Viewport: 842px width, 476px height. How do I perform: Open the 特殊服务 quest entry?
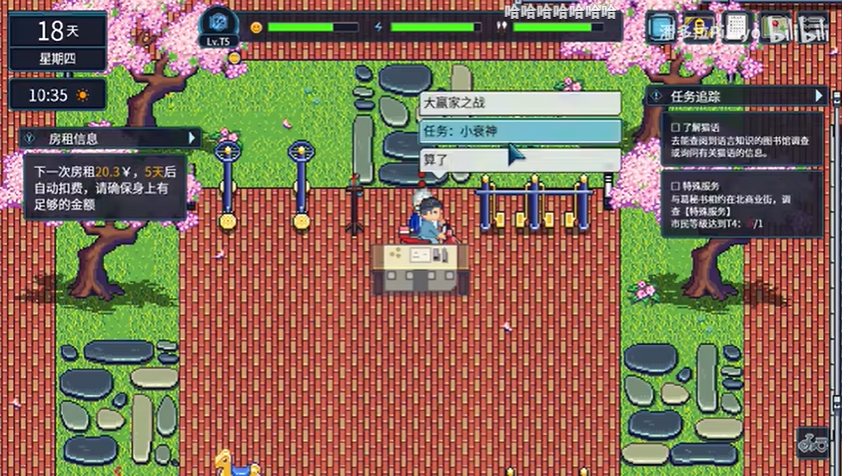(x=743, y=205)
